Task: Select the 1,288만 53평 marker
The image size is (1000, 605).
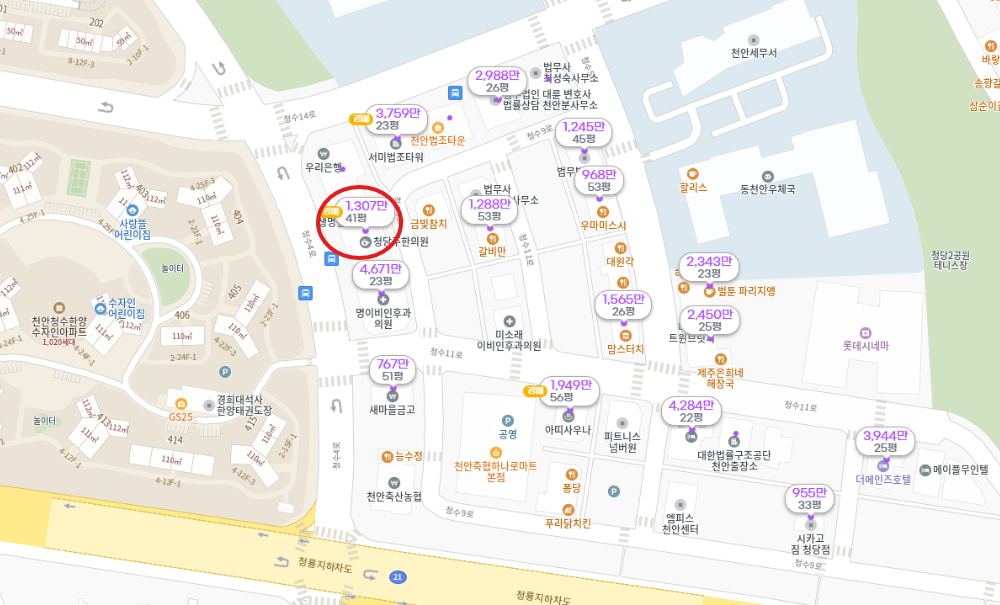Action: tap(489, 210)
